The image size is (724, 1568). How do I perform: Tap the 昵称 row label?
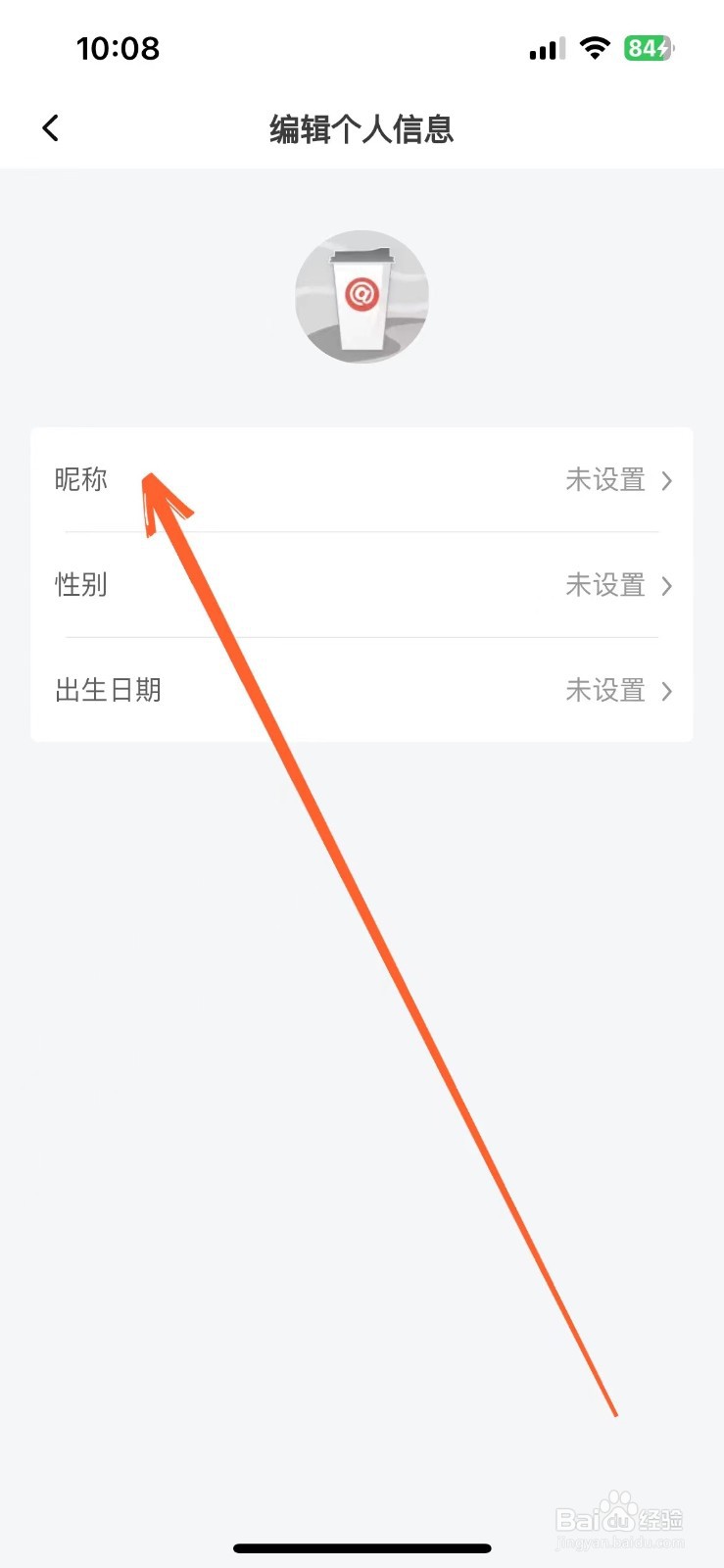[x=81, y=480]
